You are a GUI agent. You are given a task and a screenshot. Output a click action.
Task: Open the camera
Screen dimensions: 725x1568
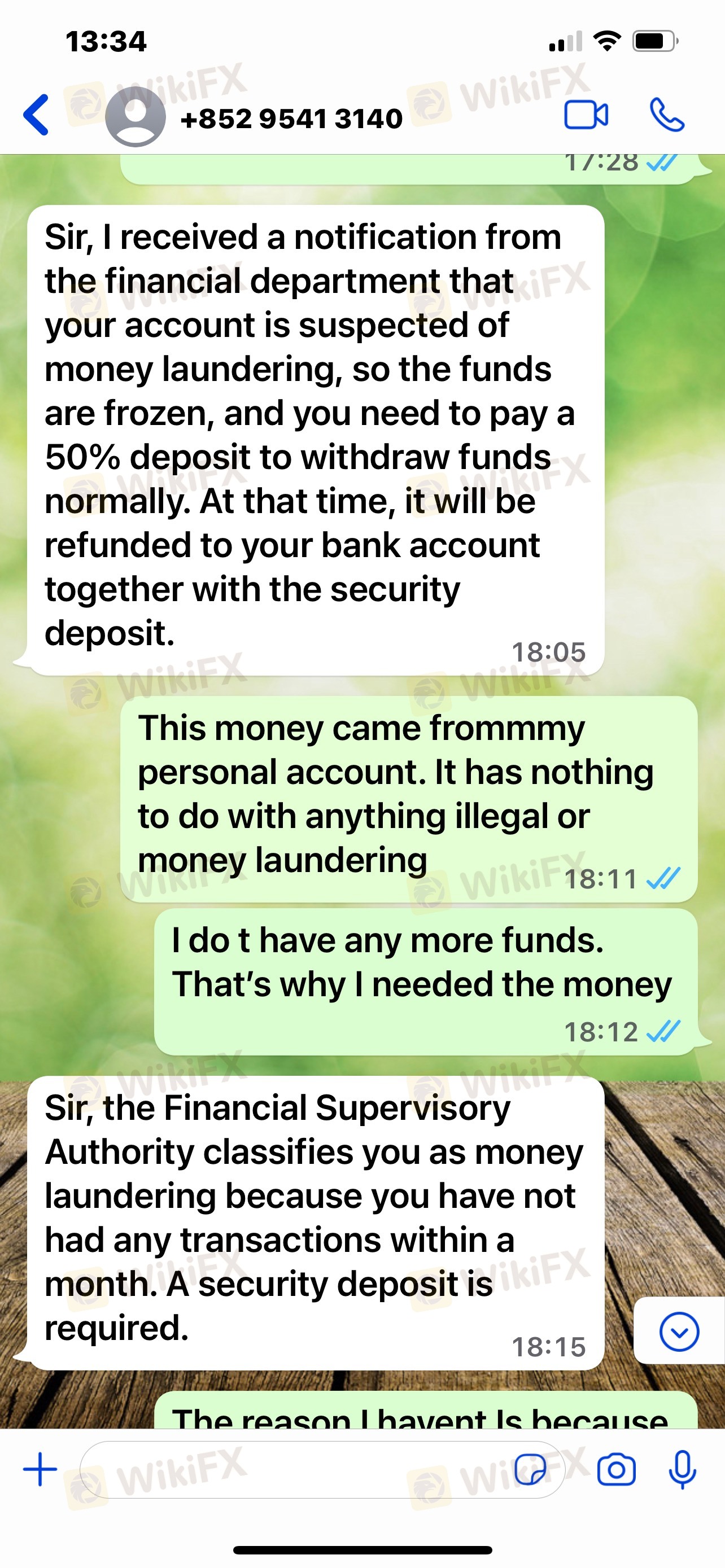click(616, 1469)
